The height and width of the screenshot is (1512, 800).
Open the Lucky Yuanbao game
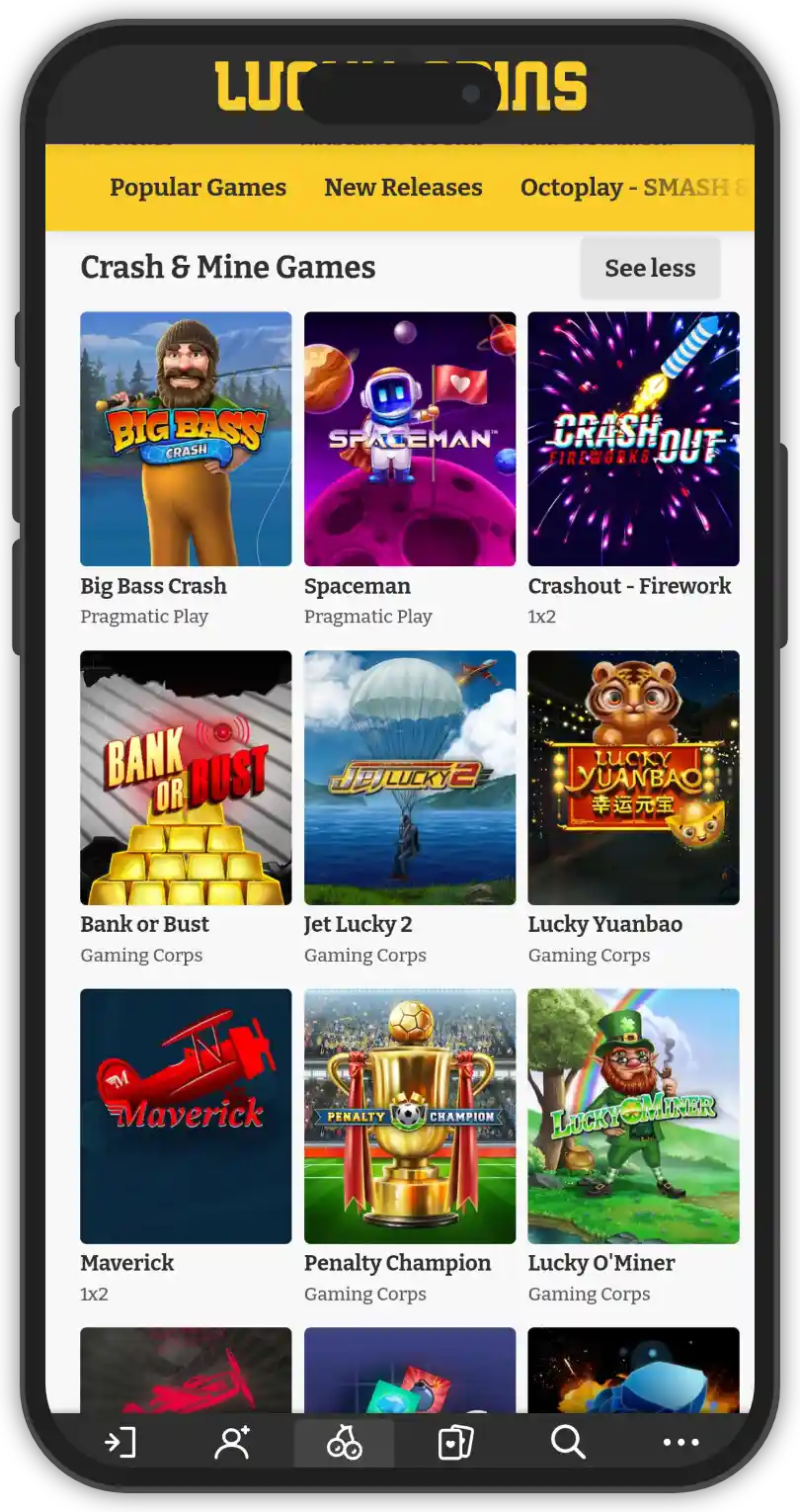coord(633,778)
